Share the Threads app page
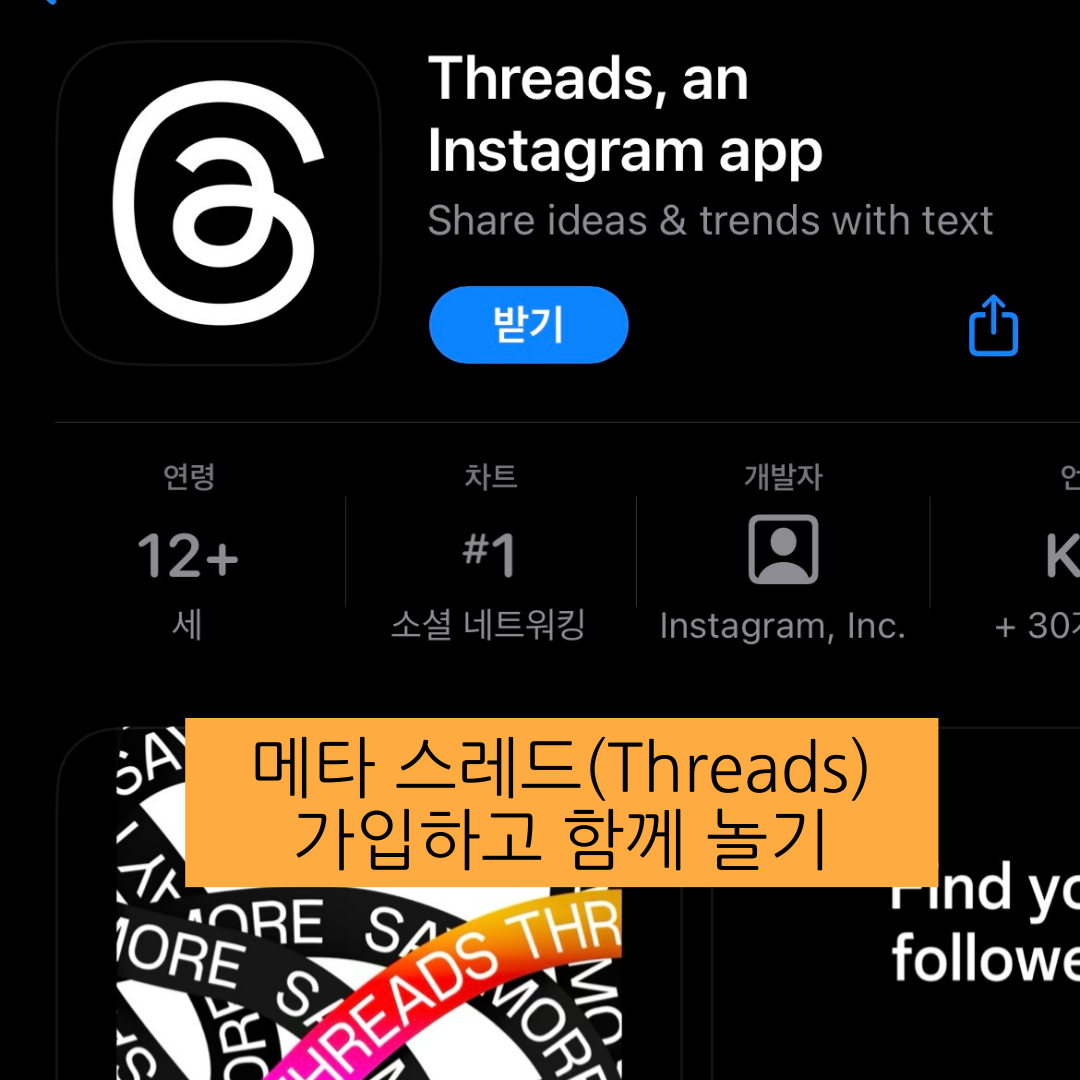Image resolution: width=1080 pixels, height=1080 pixels. click(x=993, y=325)
